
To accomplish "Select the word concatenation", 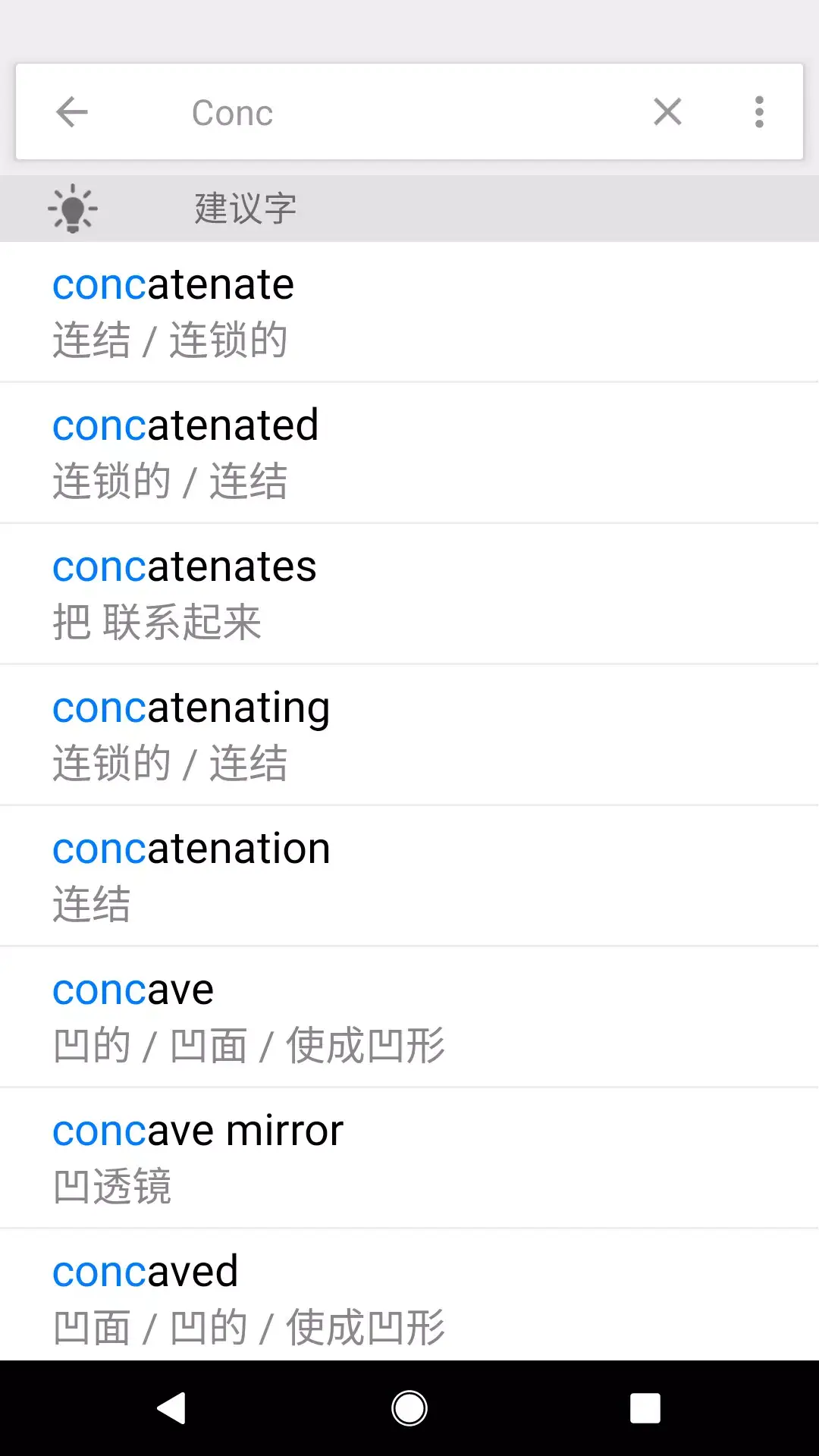I will pos(190,848).
